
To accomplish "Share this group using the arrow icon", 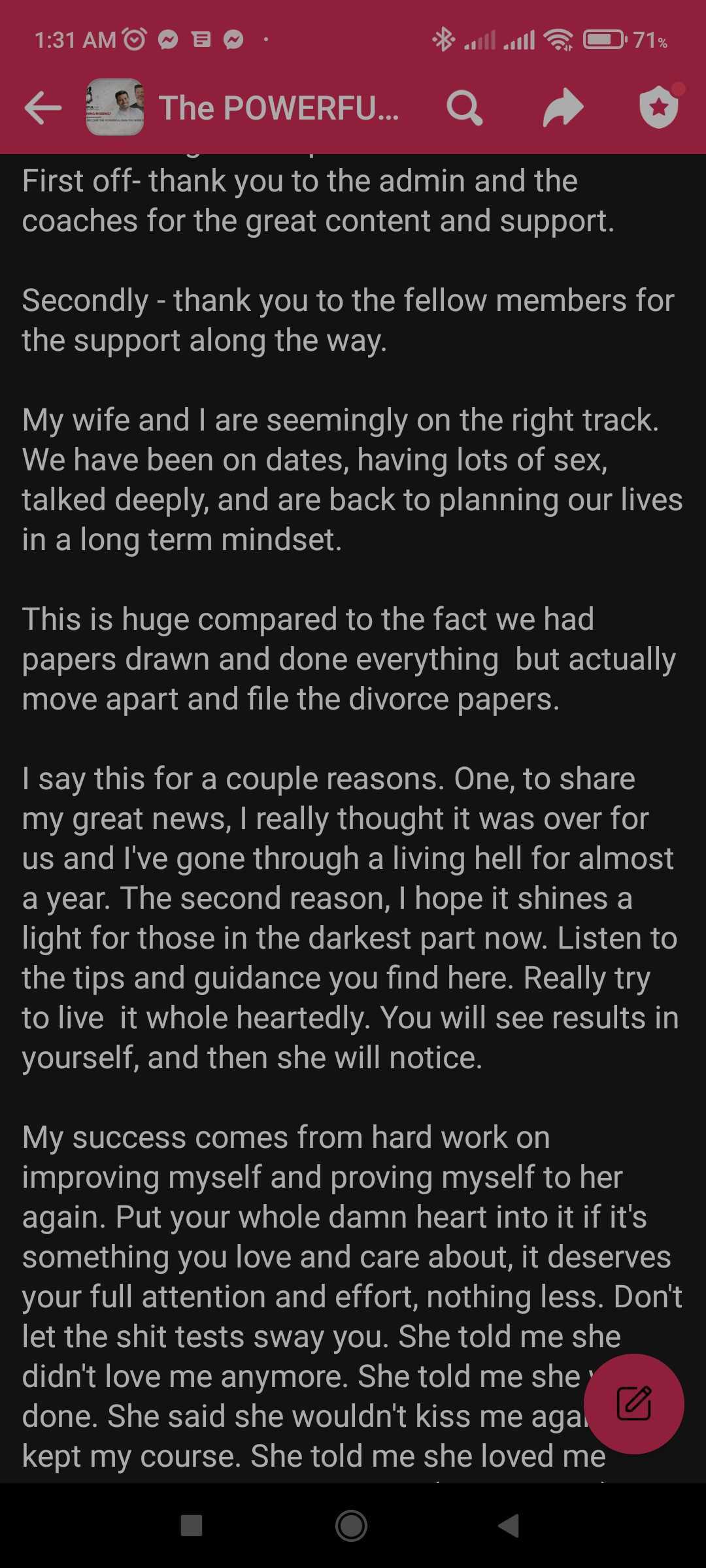I will point(563,108).
